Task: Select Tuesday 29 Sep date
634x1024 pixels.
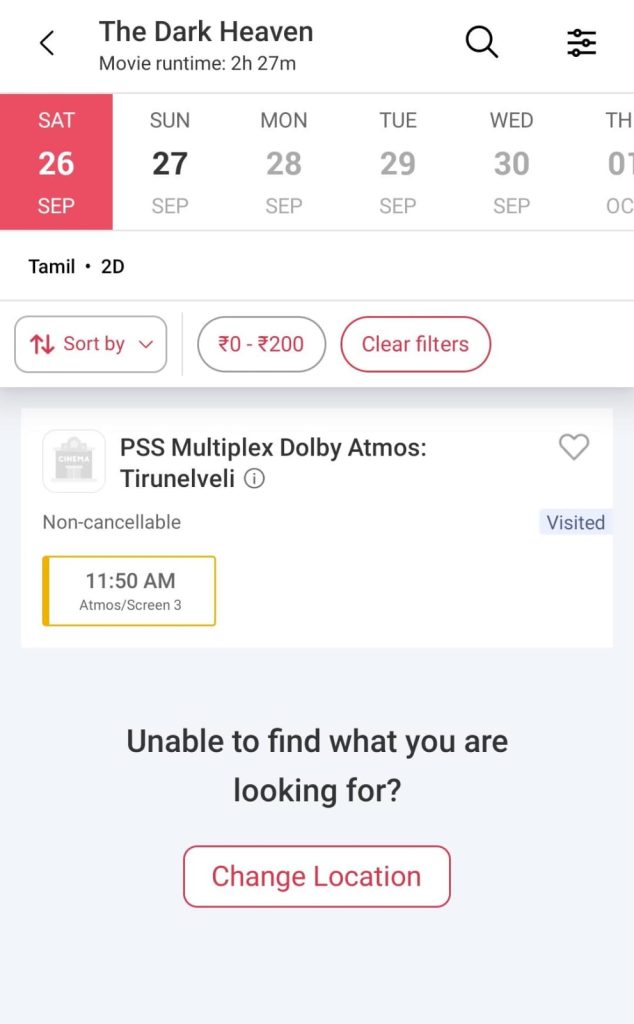Action: pyautogui.click(x=398, y=162)
